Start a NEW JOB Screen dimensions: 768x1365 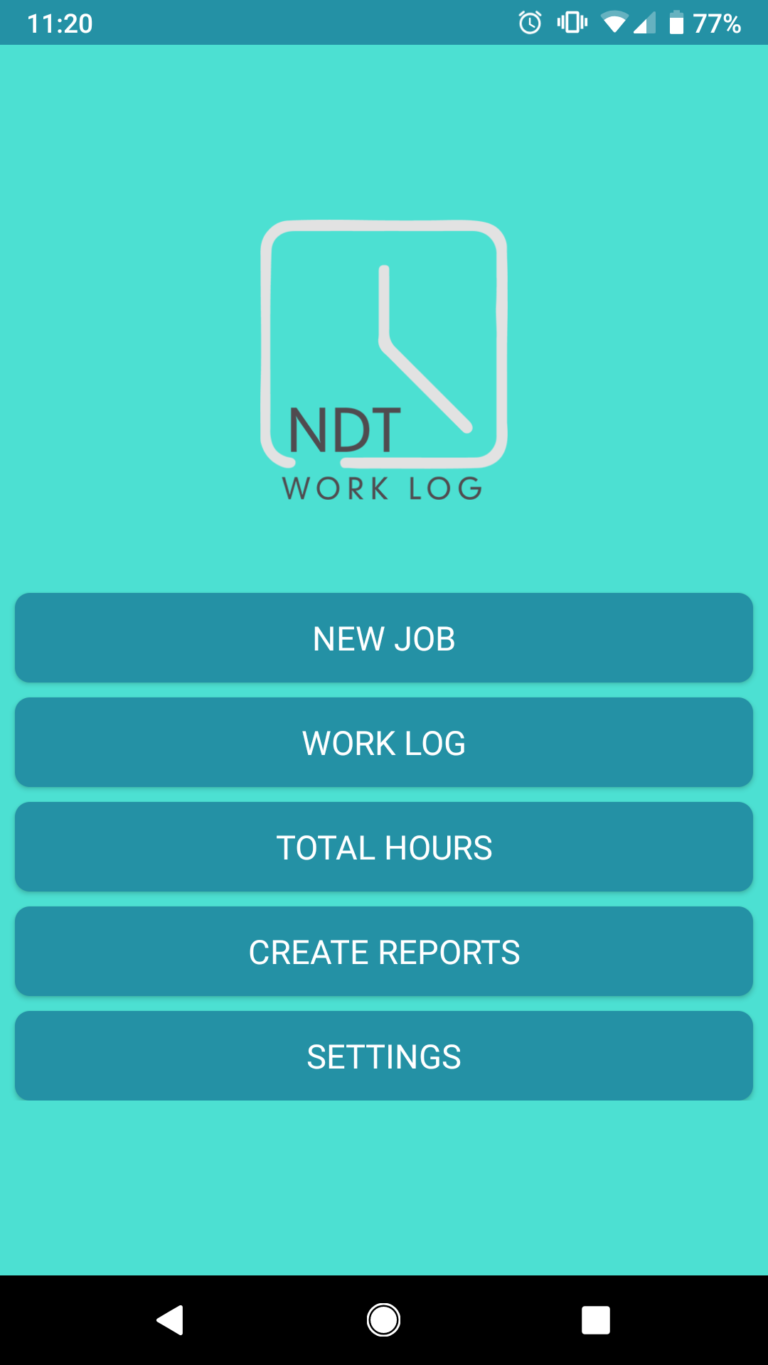(384, 637)
